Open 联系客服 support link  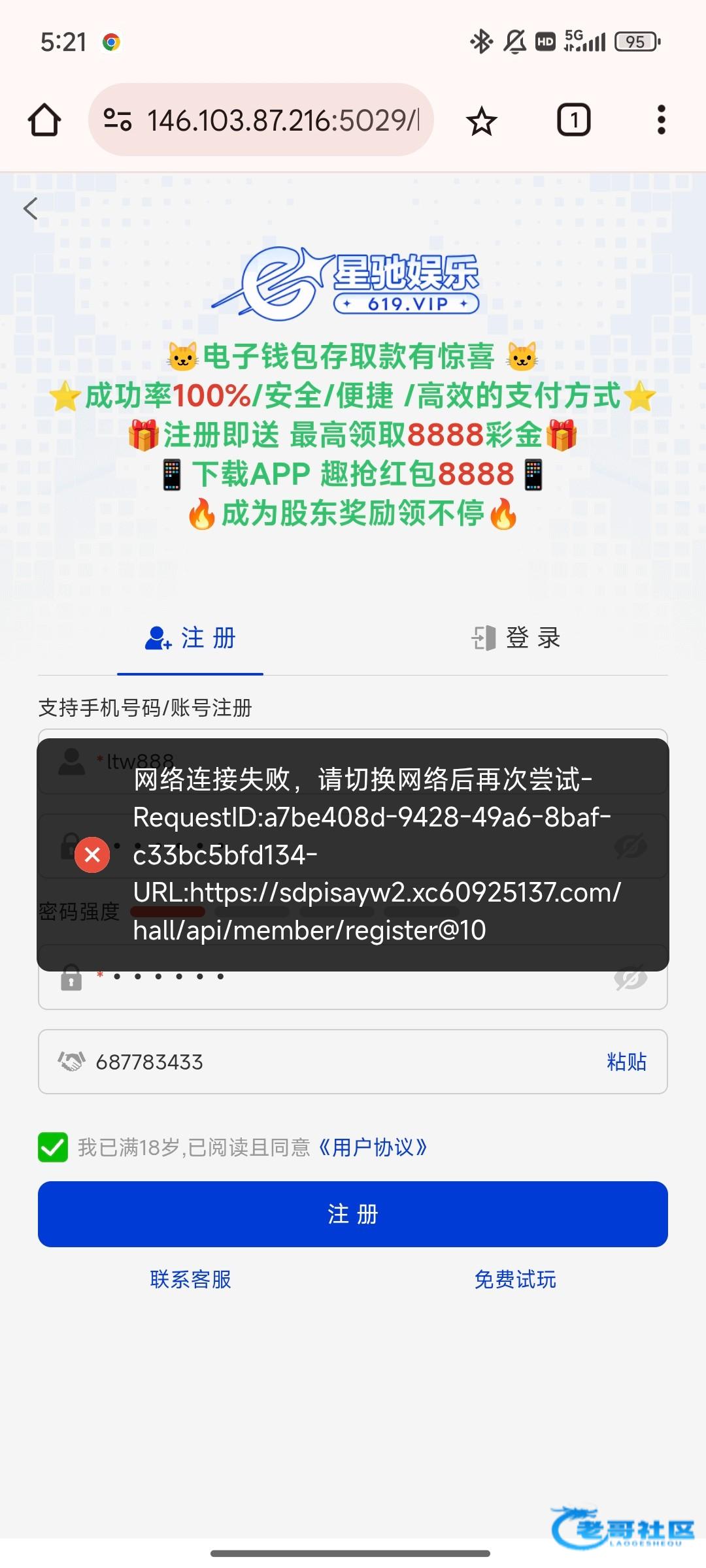(190, 1279)
